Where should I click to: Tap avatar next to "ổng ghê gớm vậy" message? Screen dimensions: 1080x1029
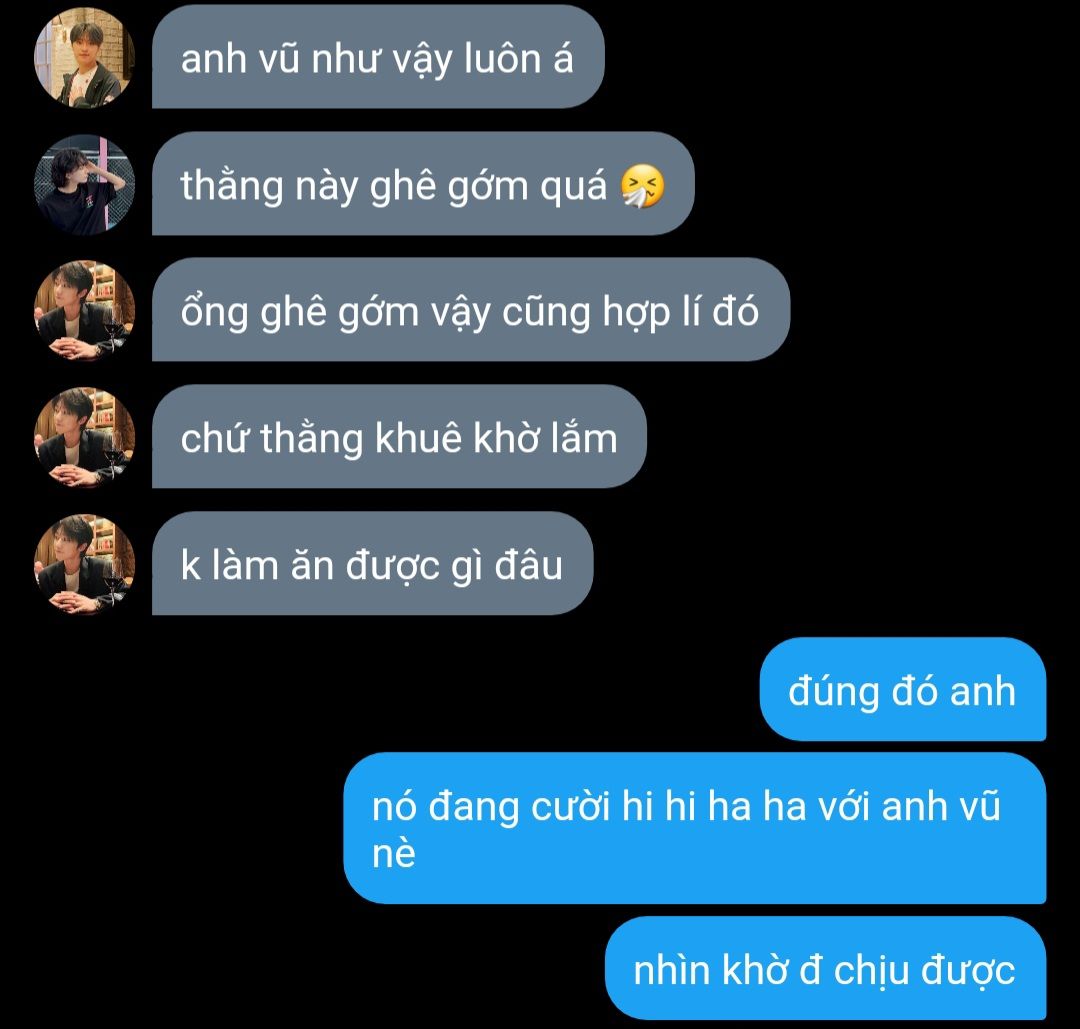(x=85, y=311)
